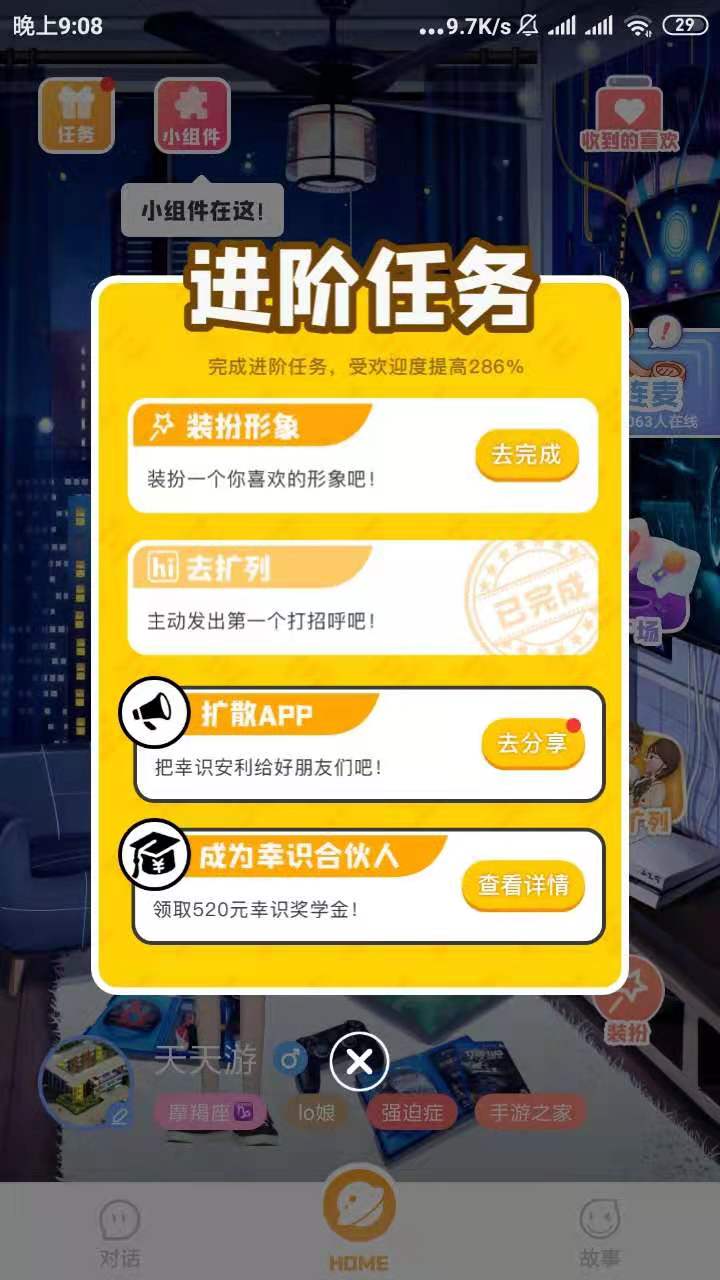Select the 强迫症 tag chip
This screenshot has height=1280, width=720.
click(411, 1113)
